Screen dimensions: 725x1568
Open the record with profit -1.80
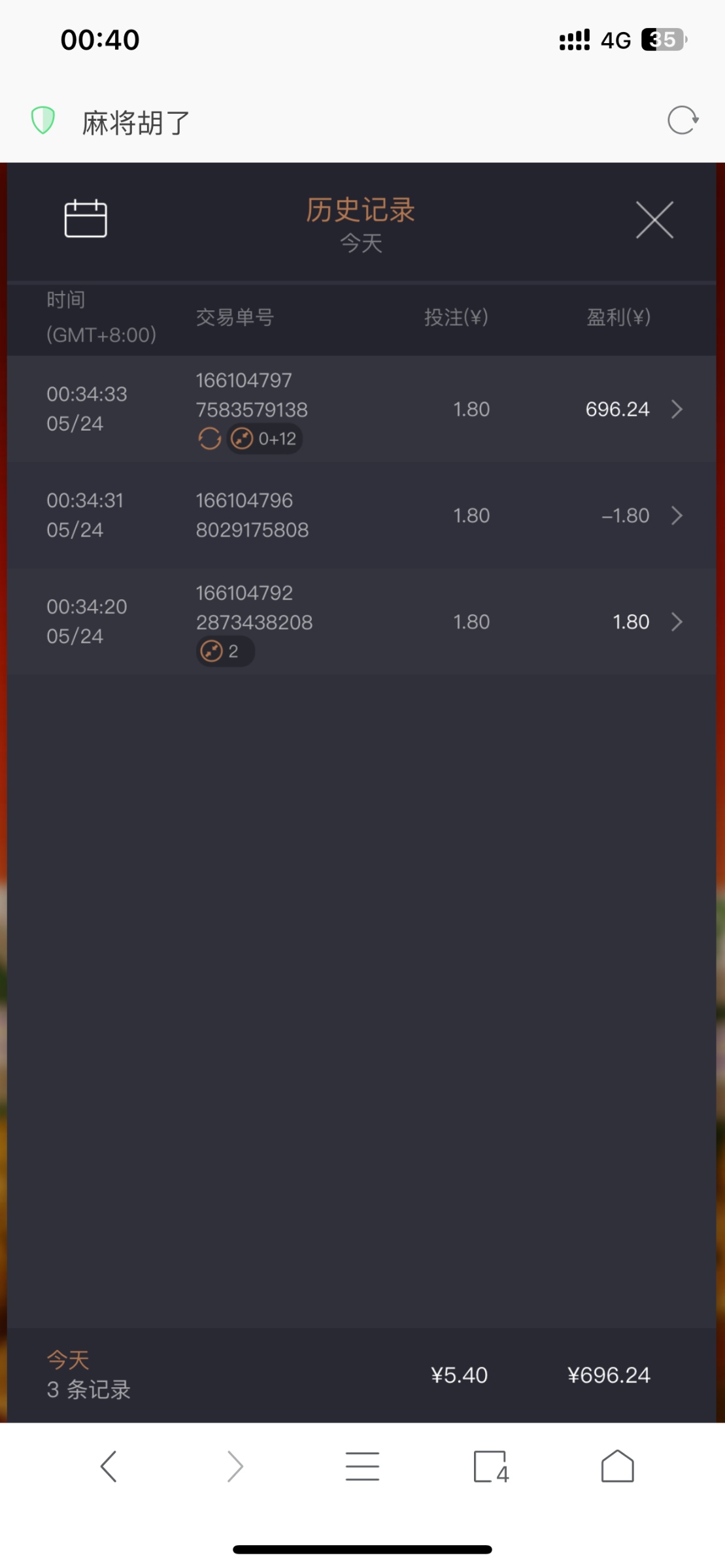coord(677,516)
